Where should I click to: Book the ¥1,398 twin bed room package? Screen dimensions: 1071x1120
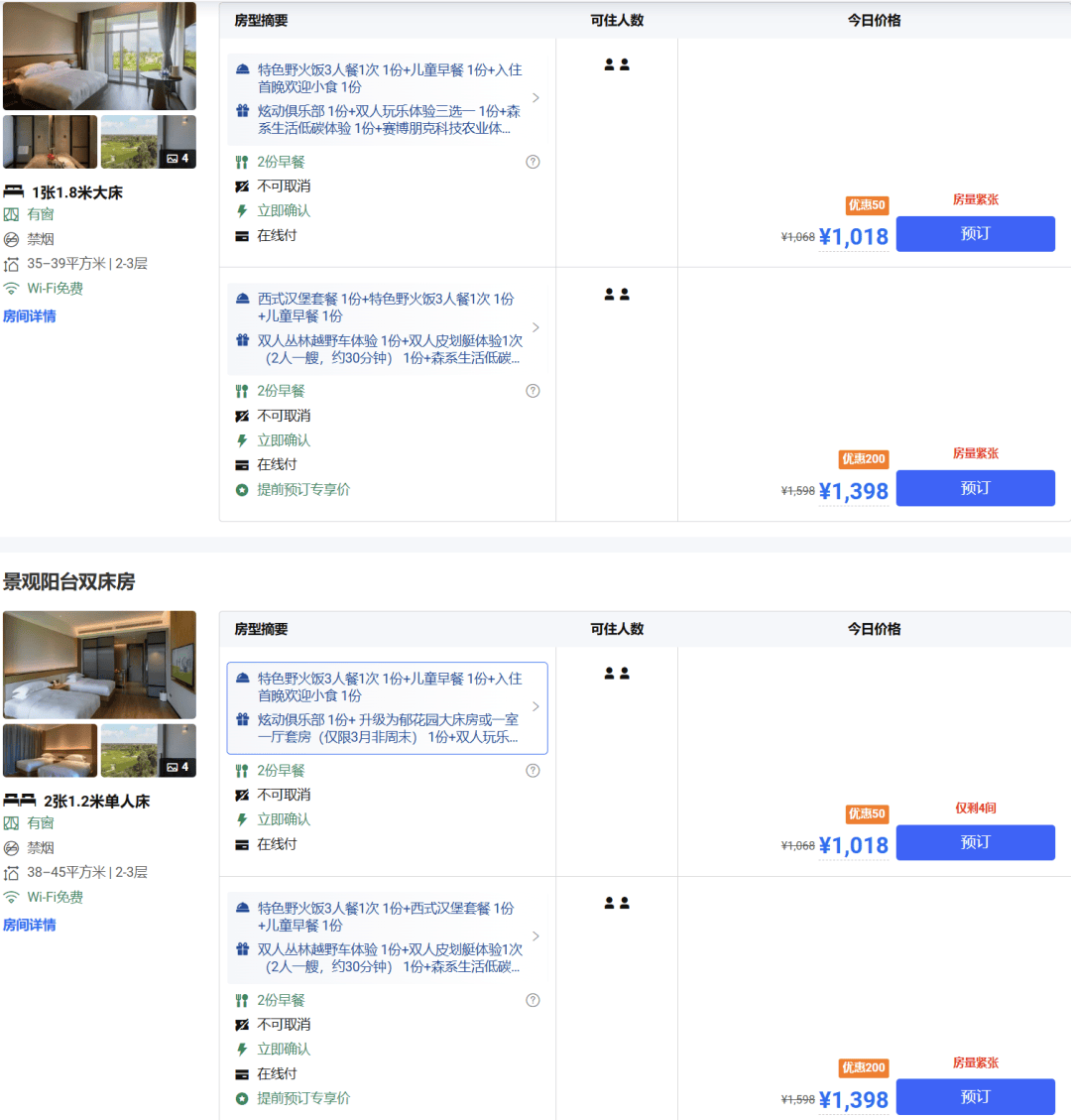[x=976, y=1096]
